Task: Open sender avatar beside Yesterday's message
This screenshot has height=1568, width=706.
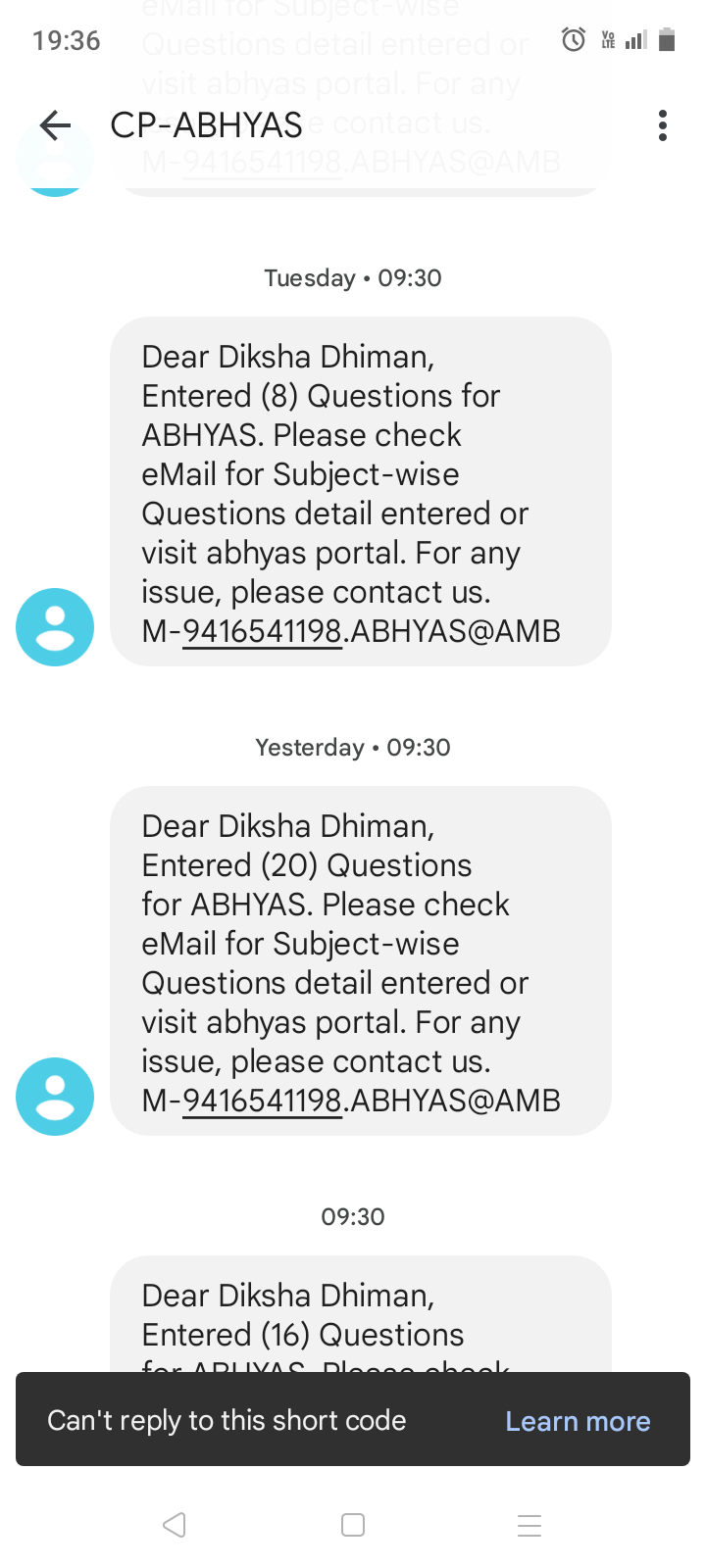Action: (55, 1097)
